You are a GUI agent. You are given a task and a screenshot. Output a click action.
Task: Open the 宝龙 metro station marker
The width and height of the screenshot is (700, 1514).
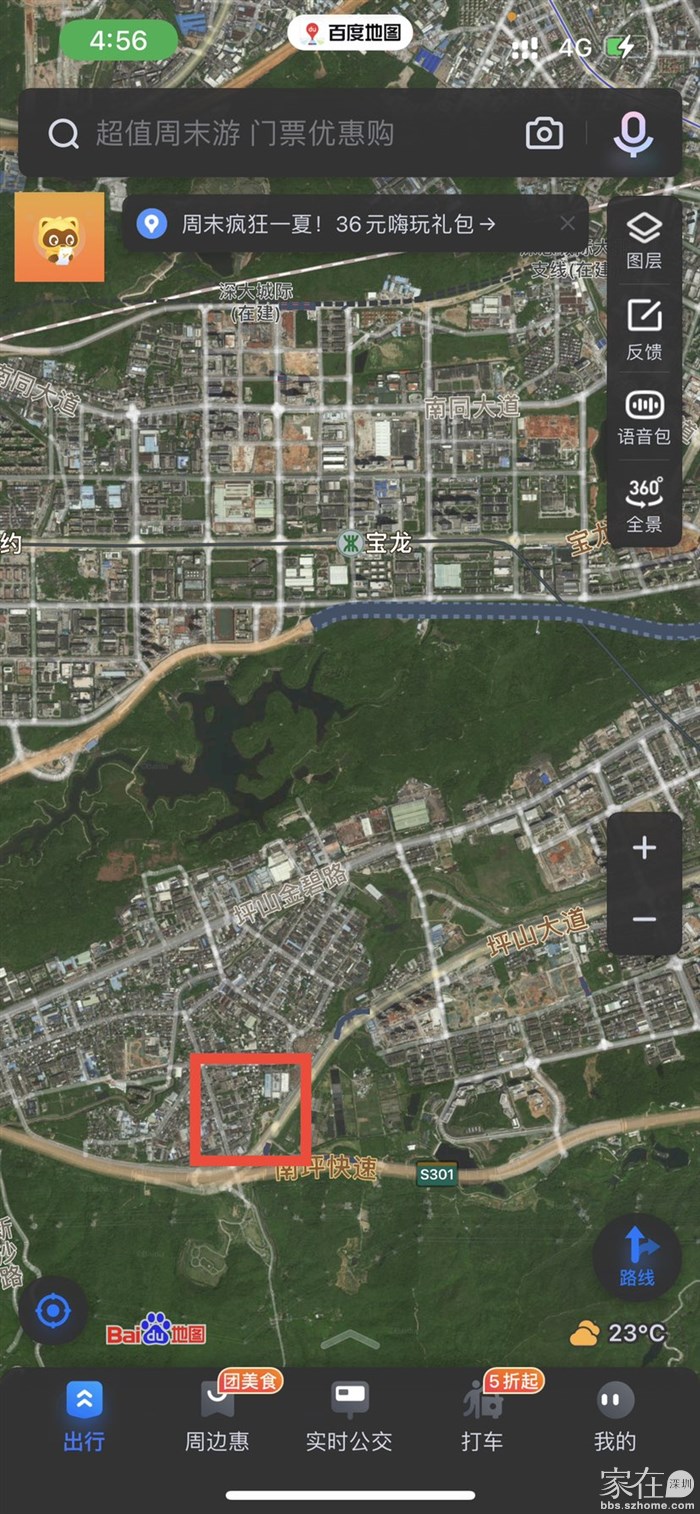coord(351,543)
